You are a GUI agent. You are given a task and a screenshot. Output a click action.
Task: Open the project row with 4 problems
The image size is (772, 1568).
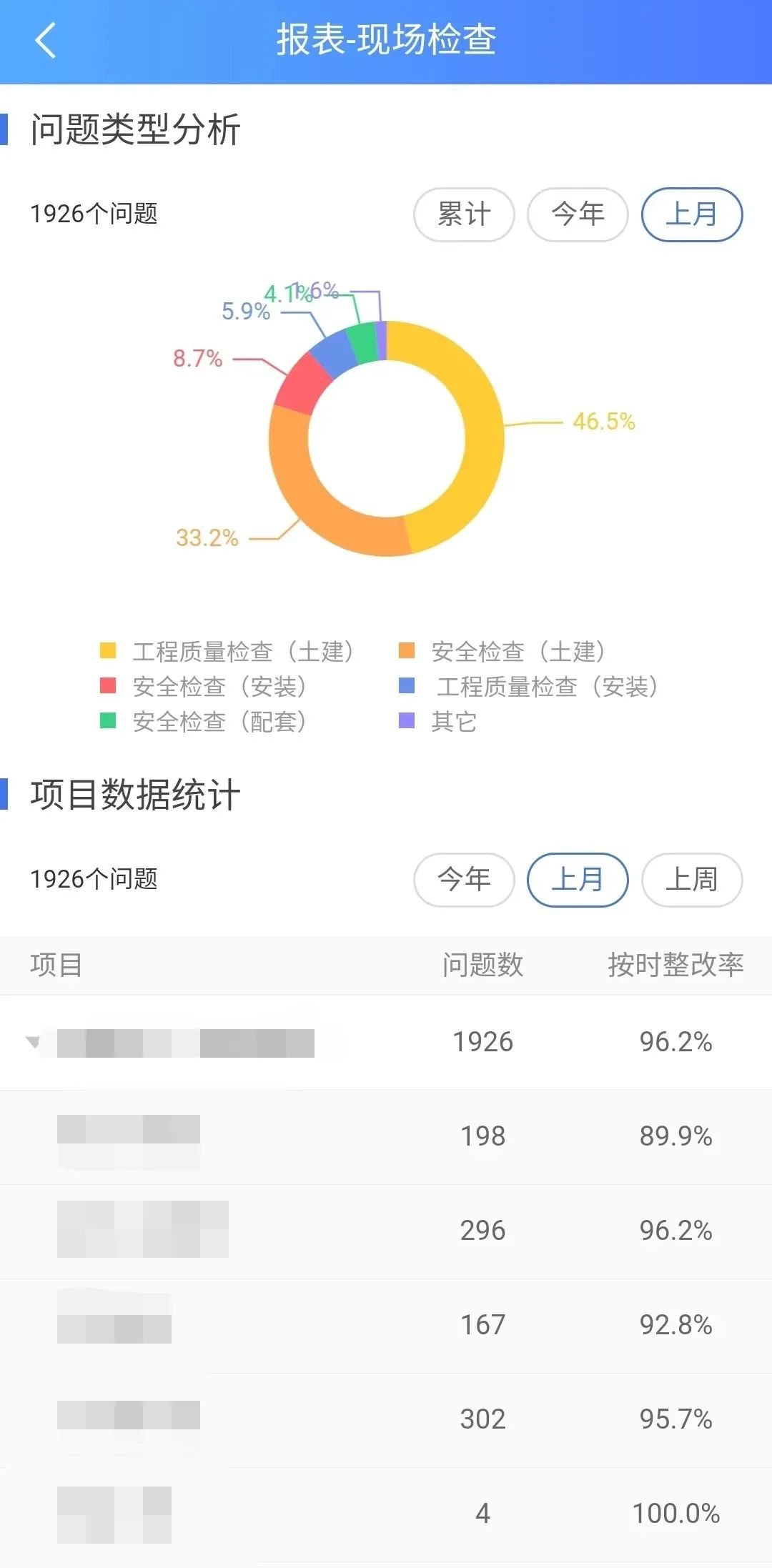pyautogui.click(x=386, y=1514)
